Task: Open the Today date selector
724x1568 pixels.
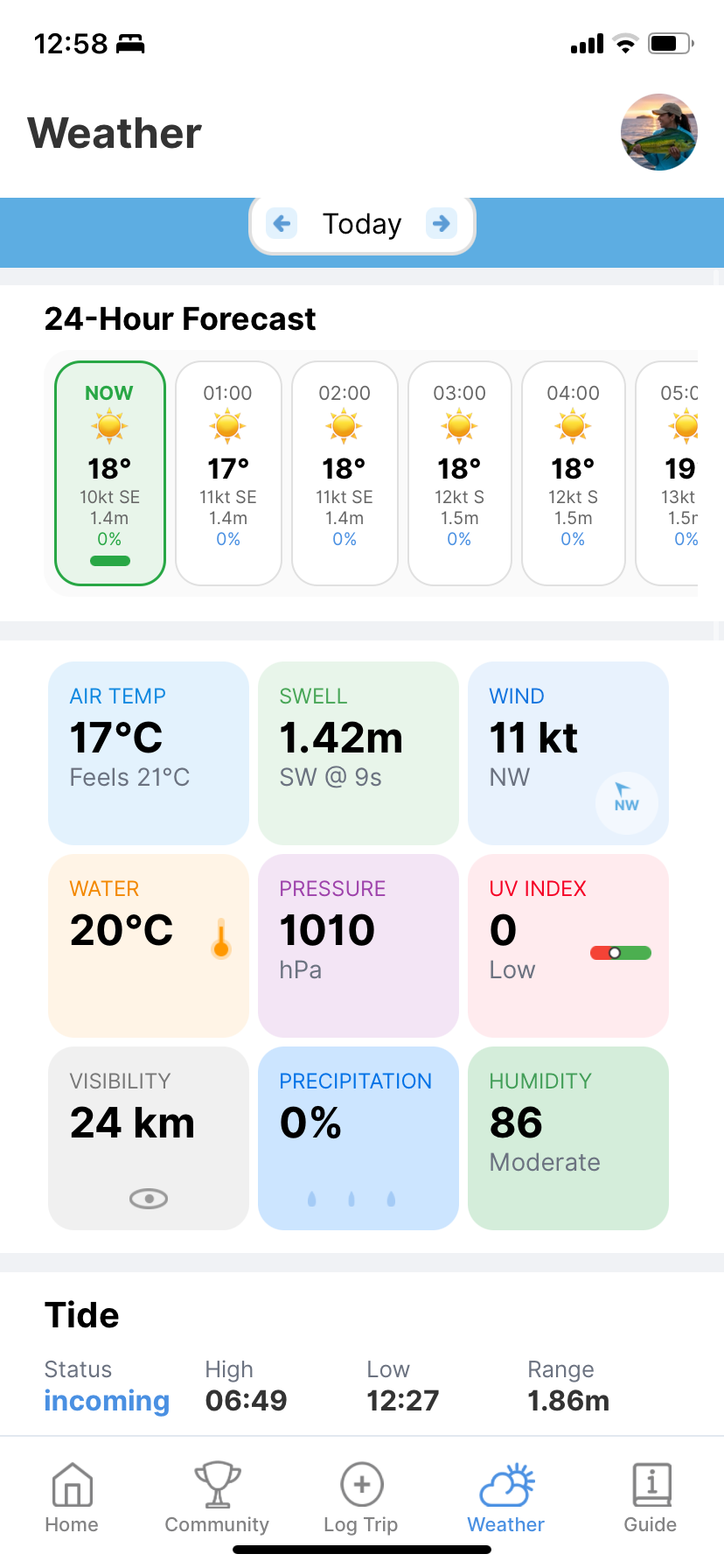Action: click(x=362, y=223)
